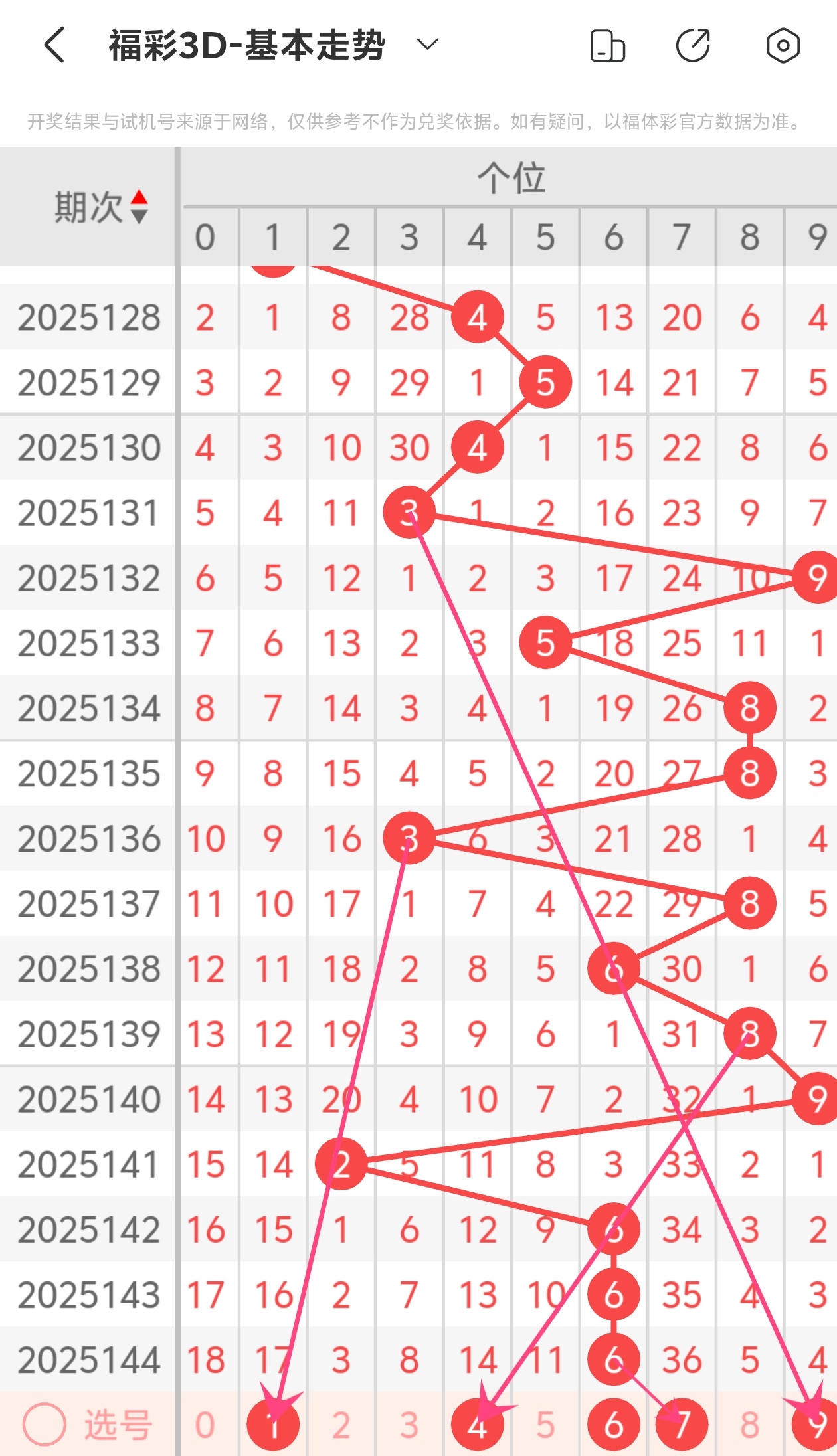
Task: Deselect number 9 in the 选号 row
Action: pyautogui.click(x=817, y=1425)
